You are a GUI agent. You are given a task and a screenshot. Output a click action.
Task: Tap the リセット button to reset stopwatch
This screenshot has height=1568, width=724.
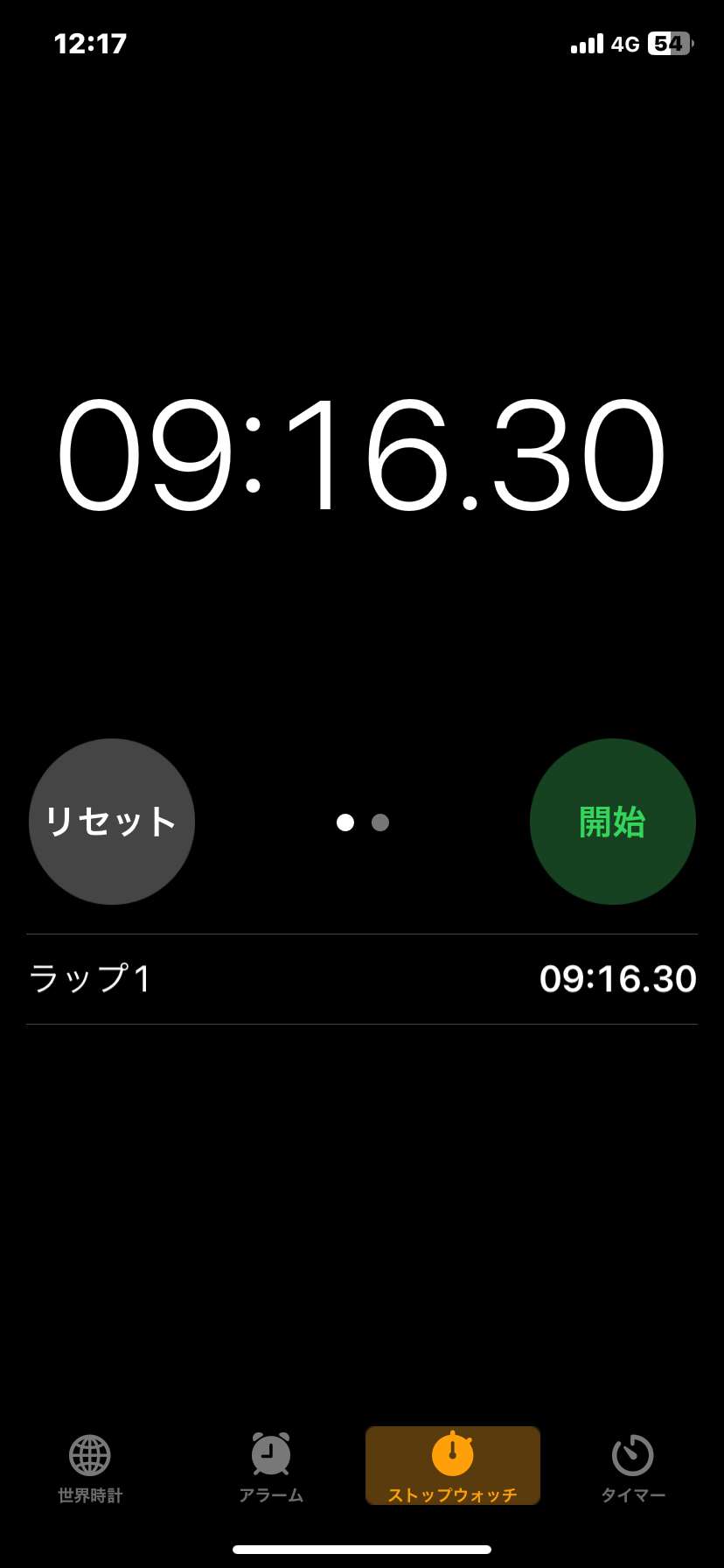click(x=112, y=822)
